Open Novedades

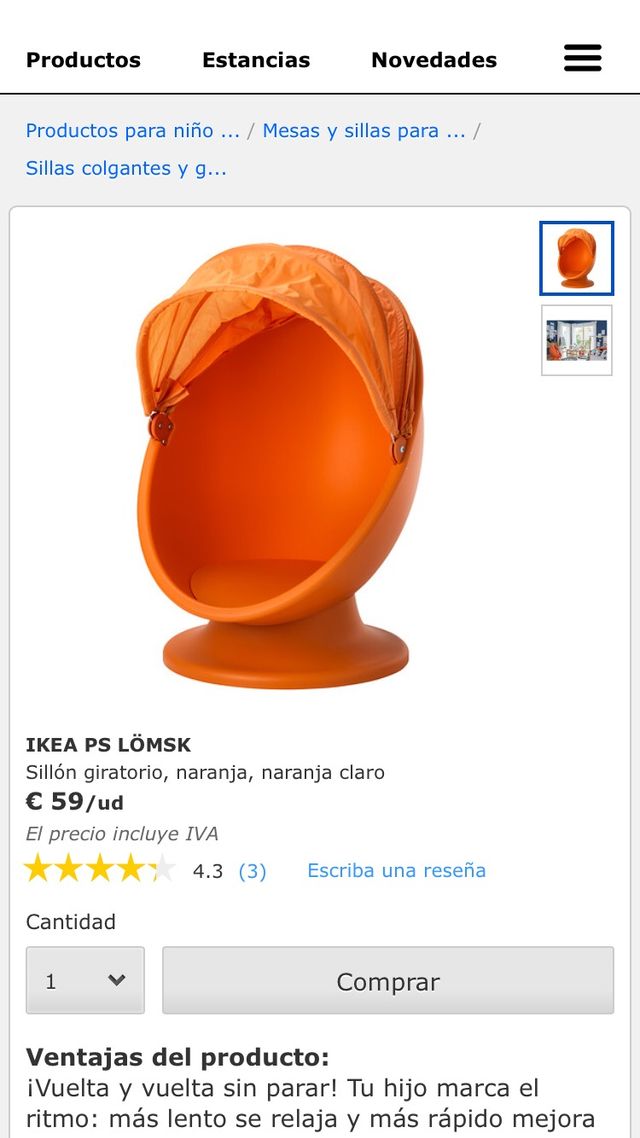(434, 60)
